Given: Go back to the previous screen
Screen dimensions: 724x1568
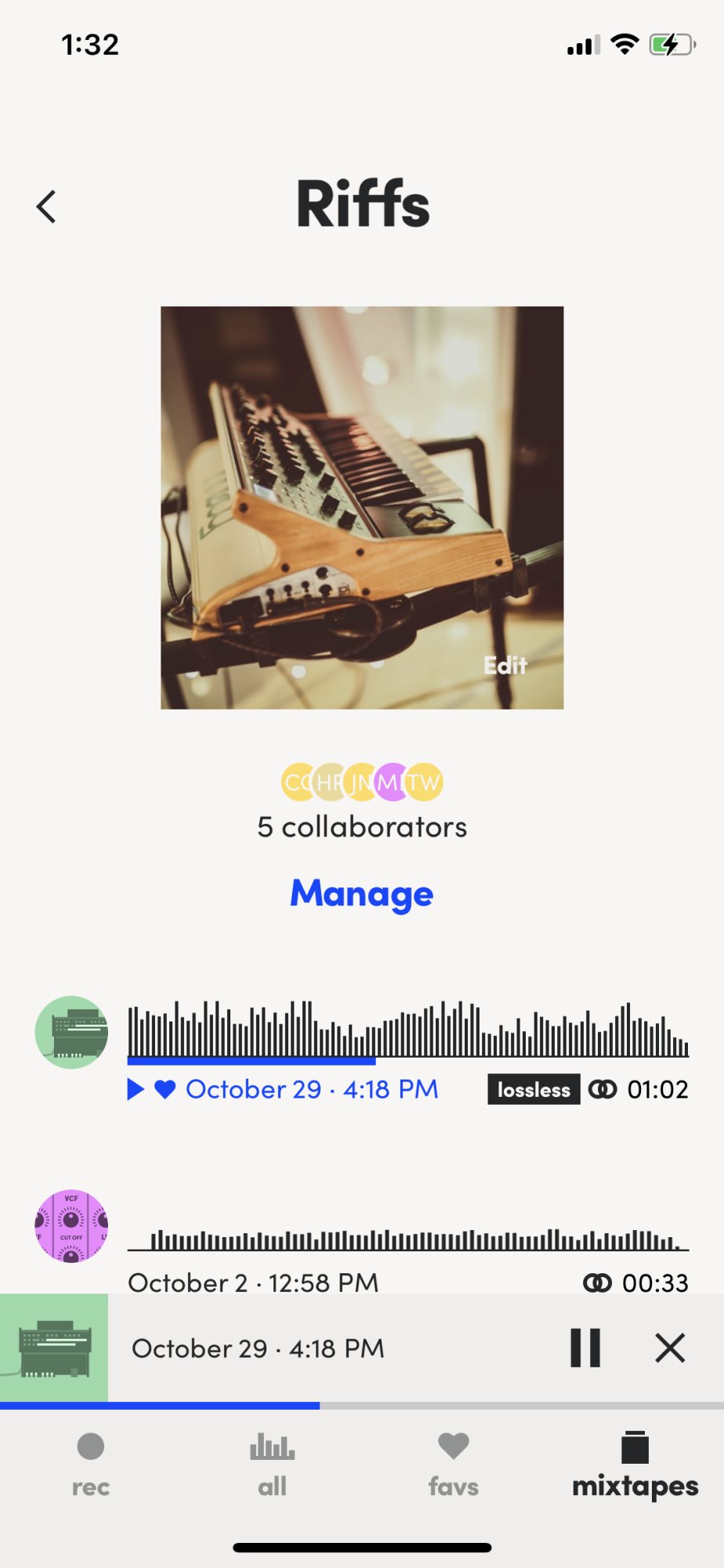Looking at the screenshot, I should click(46, 207).
